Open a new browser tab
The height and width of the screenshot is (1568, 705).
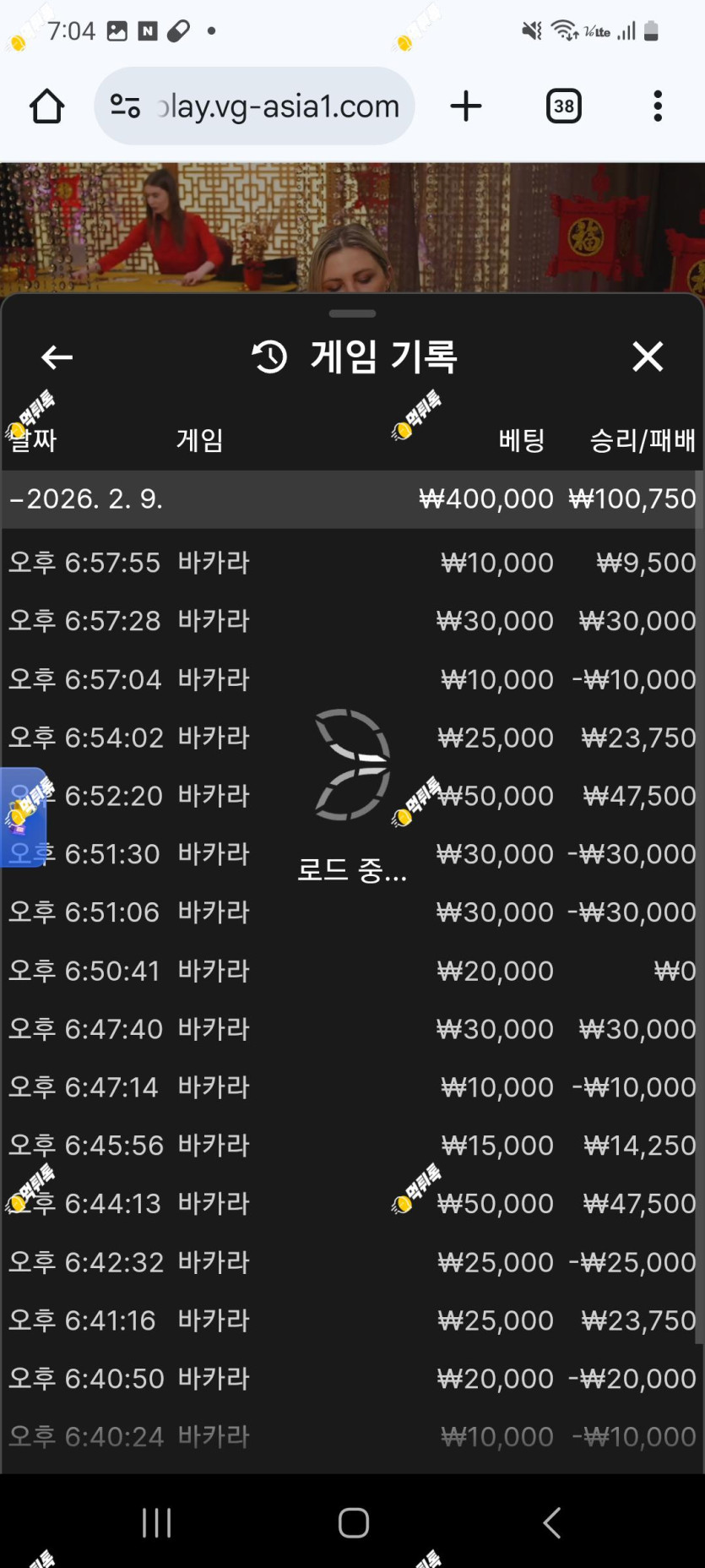(465, 106)
